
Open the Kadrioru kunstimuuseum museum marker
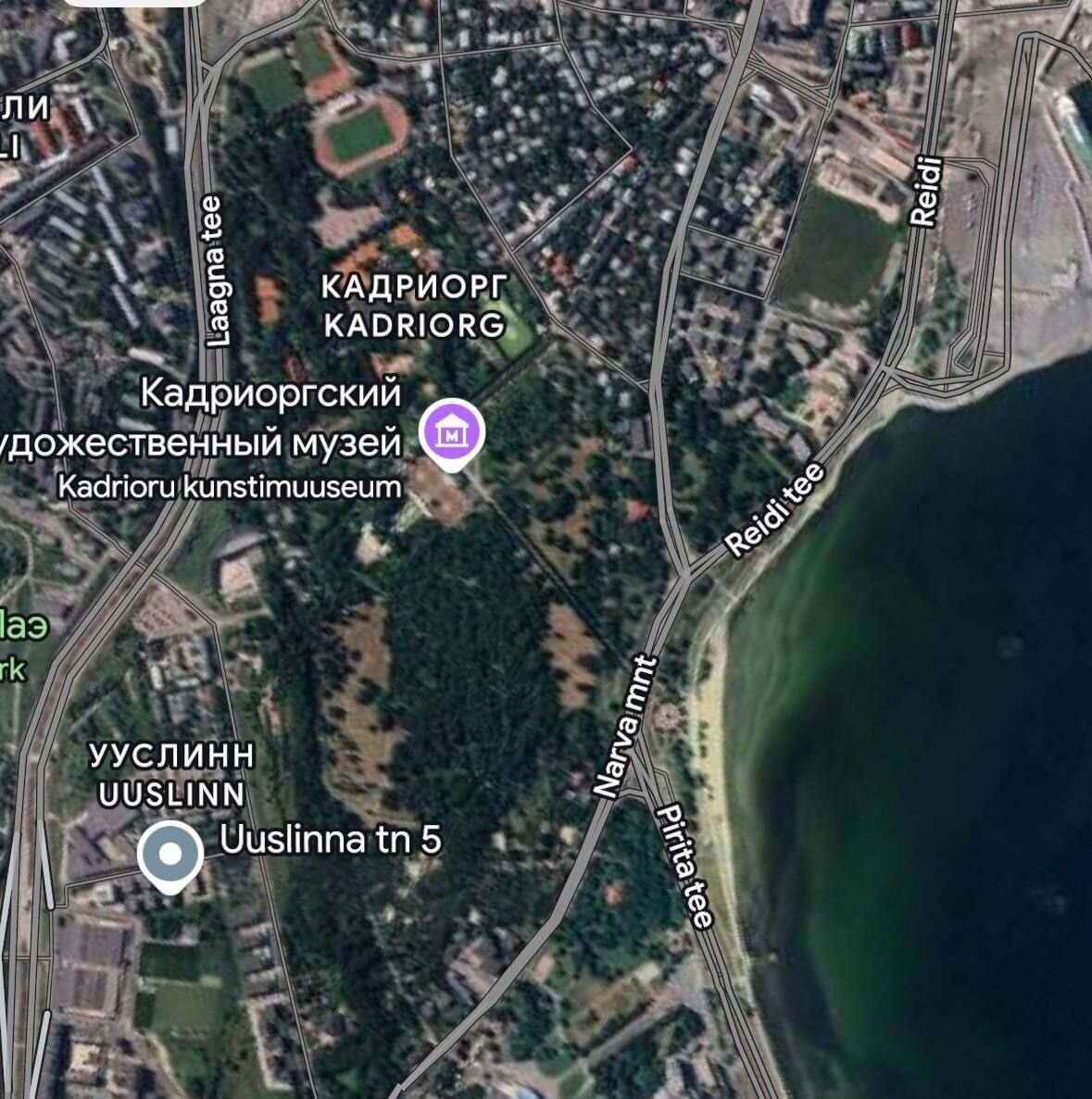pyautogui.click(x=452, y=433)
